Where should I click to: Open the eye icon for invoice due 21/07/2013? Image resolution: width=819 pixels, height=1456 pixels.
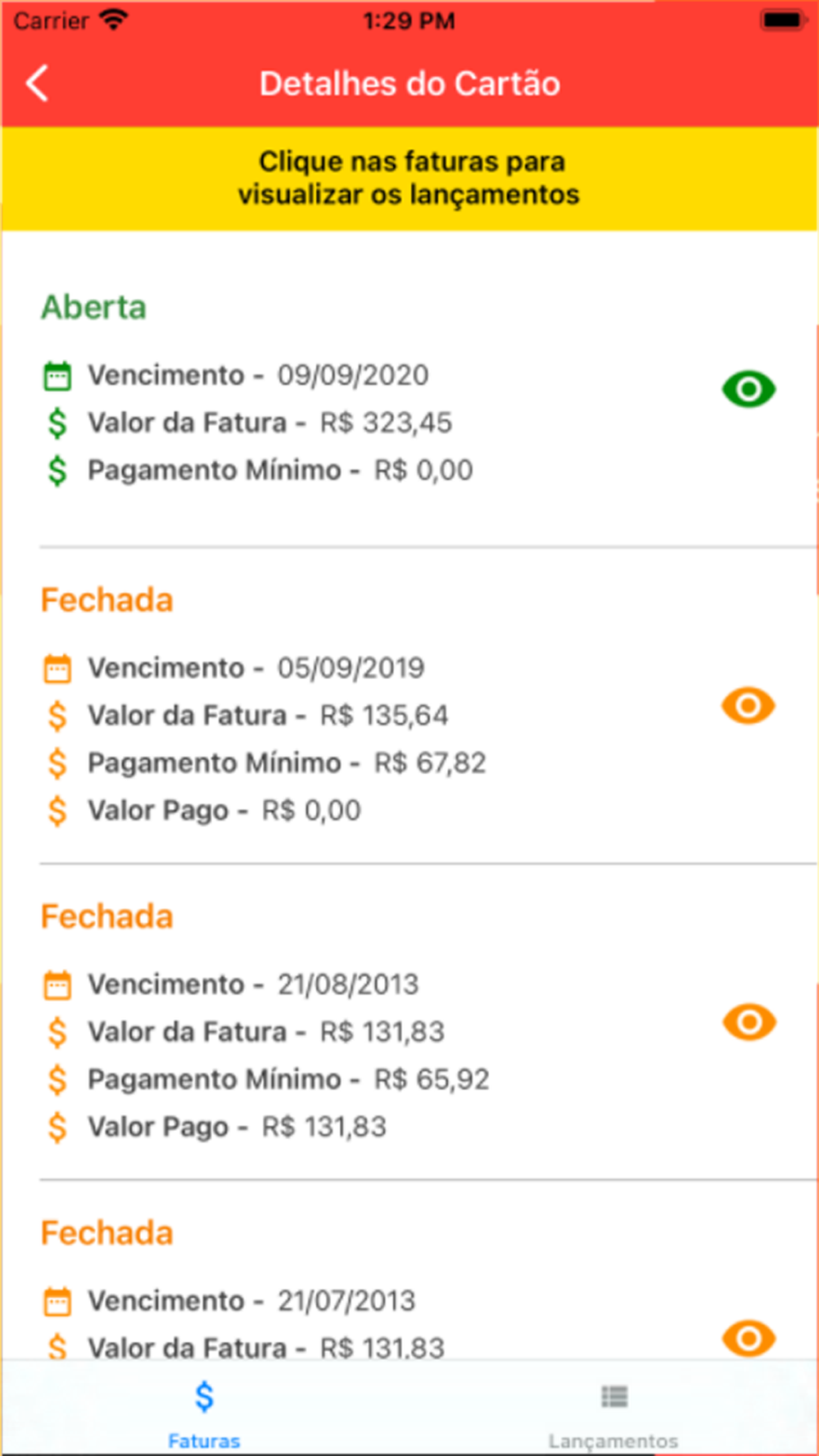[x=749, y=1338]
